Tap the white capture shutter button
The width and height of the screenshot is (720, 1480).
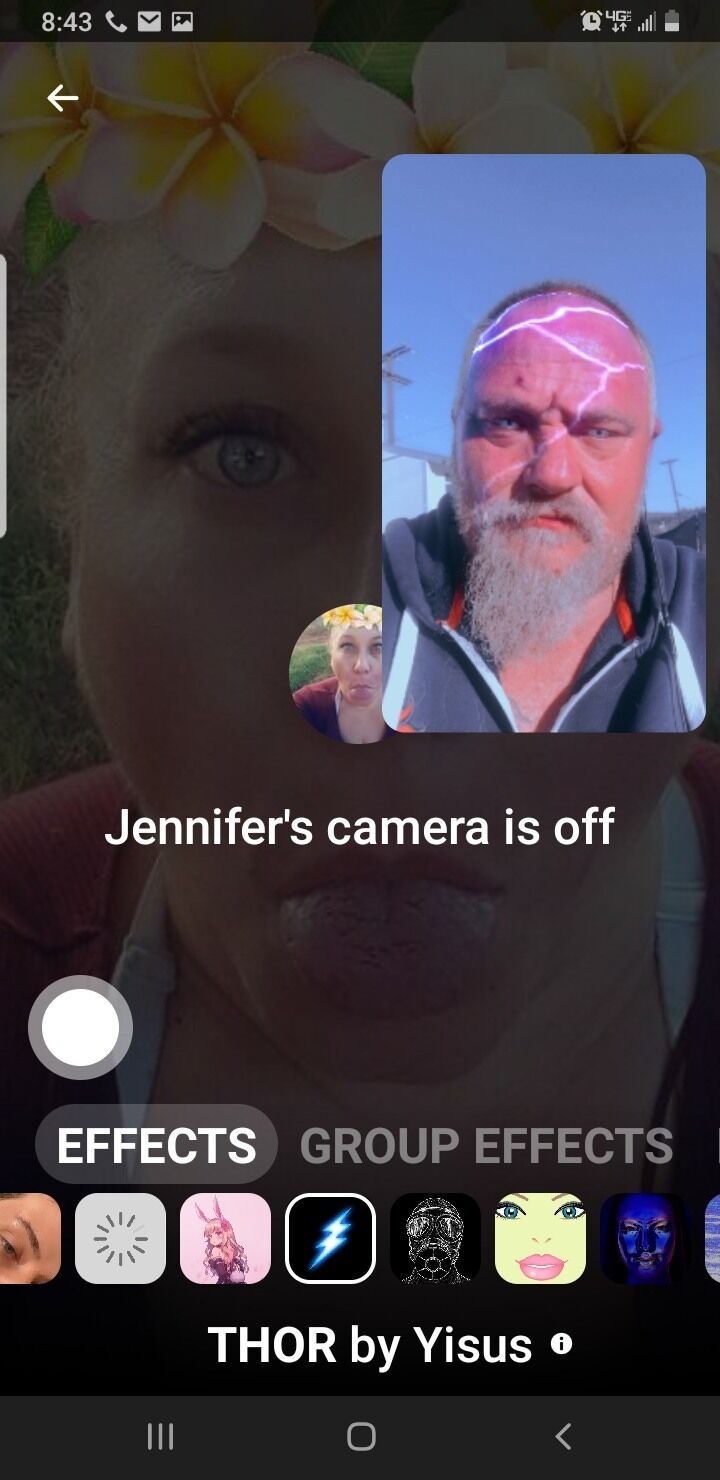point(80,1027)
